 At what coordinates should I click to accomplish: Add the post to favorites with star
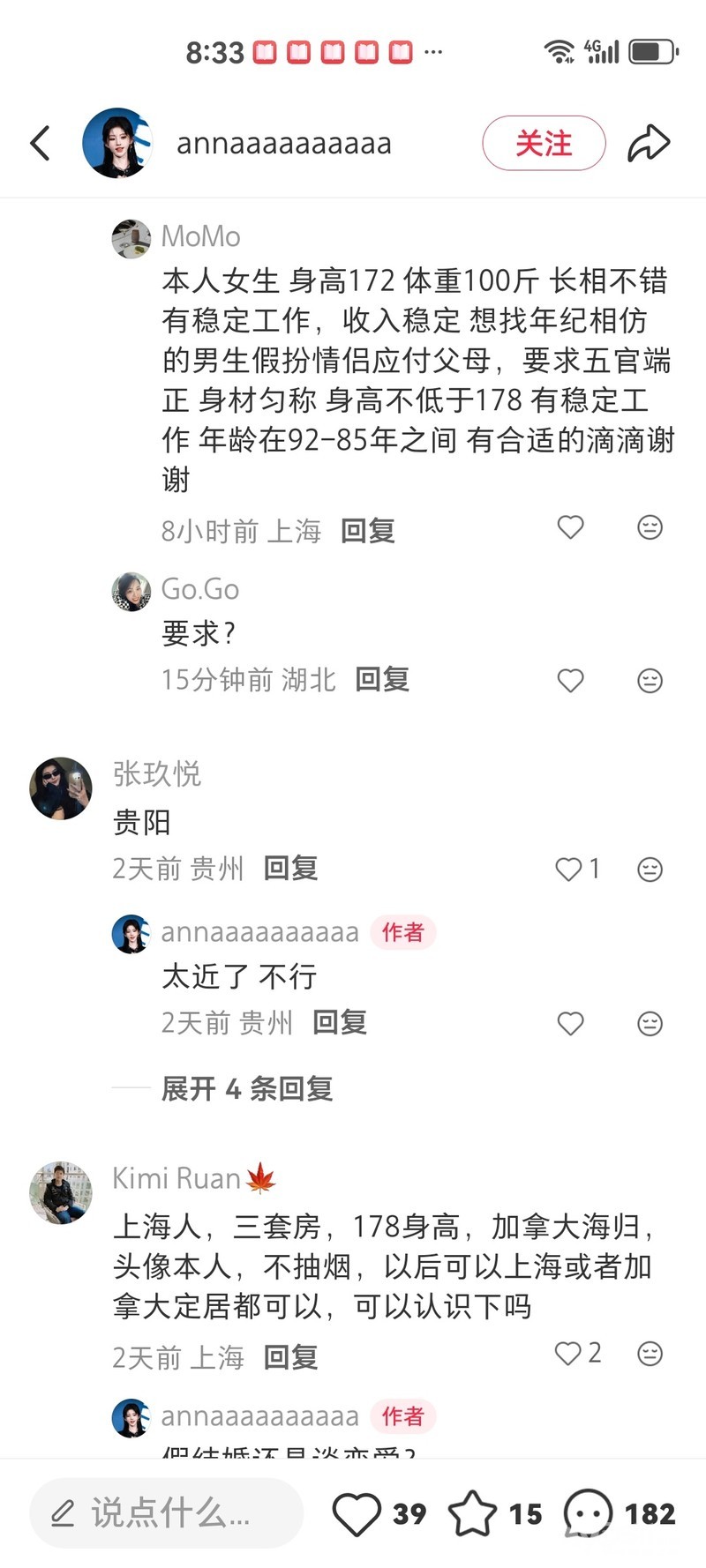coord(473,1513)
